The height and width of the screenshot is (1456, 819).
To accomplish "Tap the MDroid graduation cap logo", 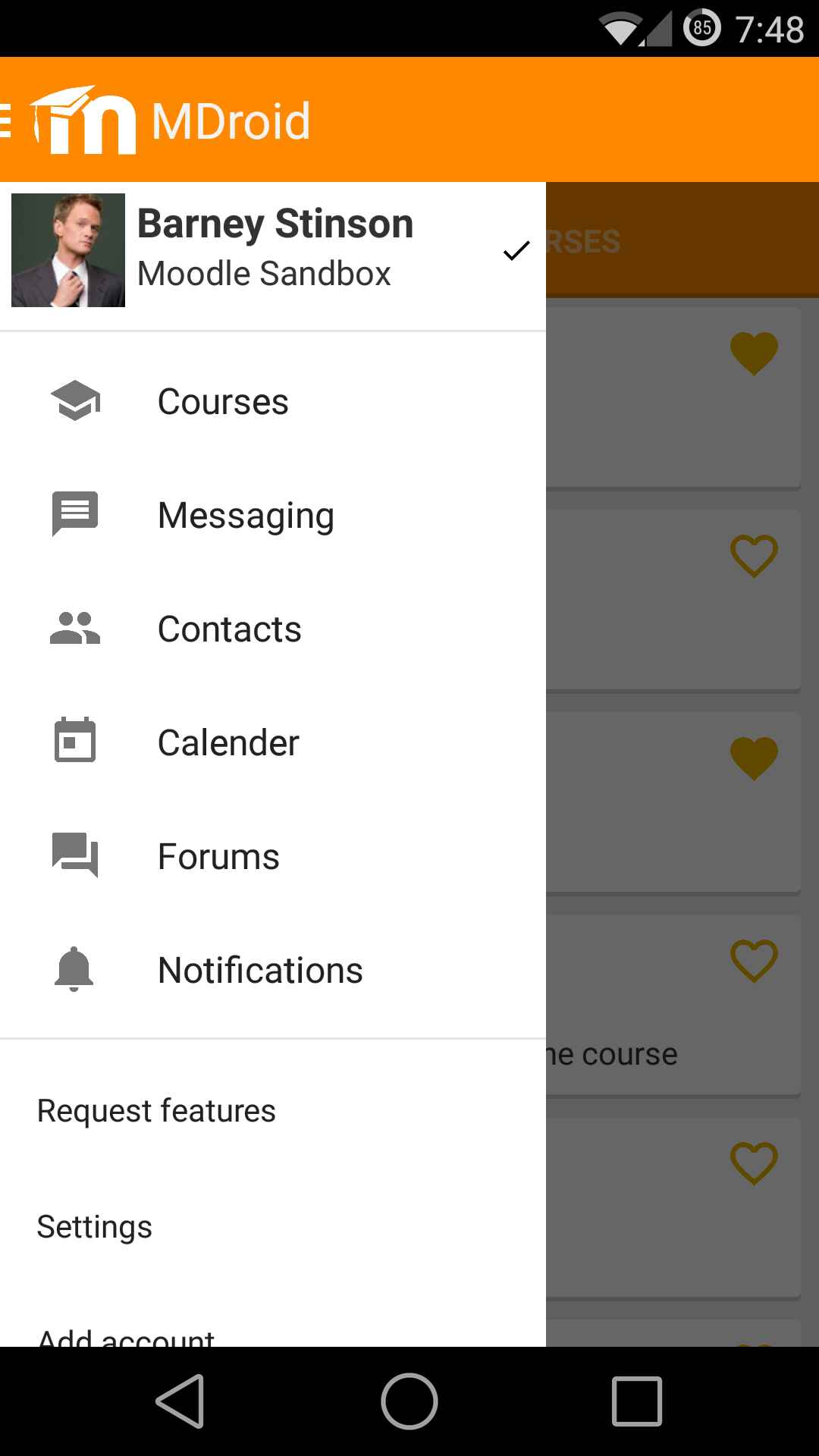I will click(x=85, y=119).
